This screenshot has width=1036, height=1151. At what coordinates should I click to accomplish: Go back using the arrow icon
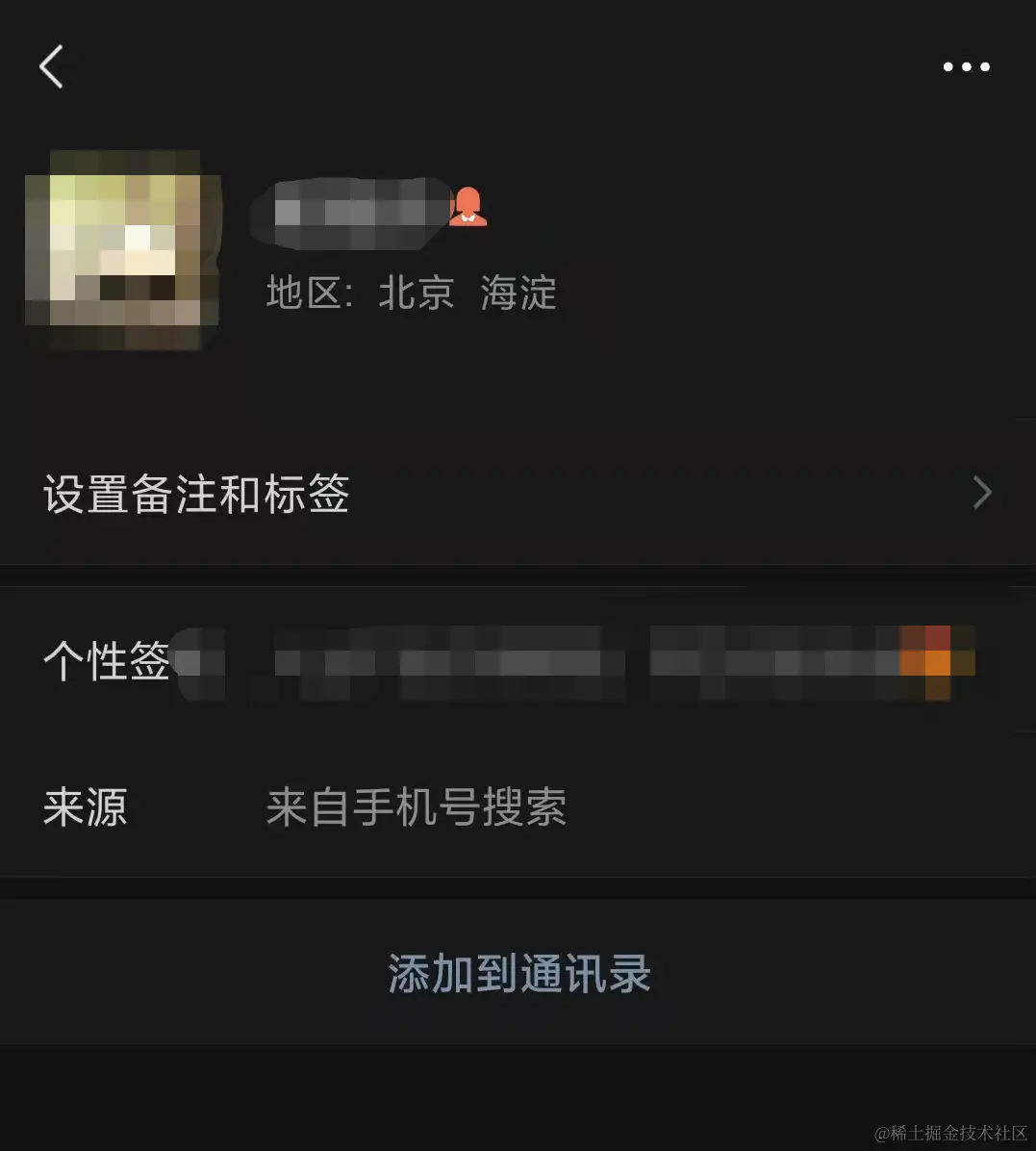click(52, 66)
